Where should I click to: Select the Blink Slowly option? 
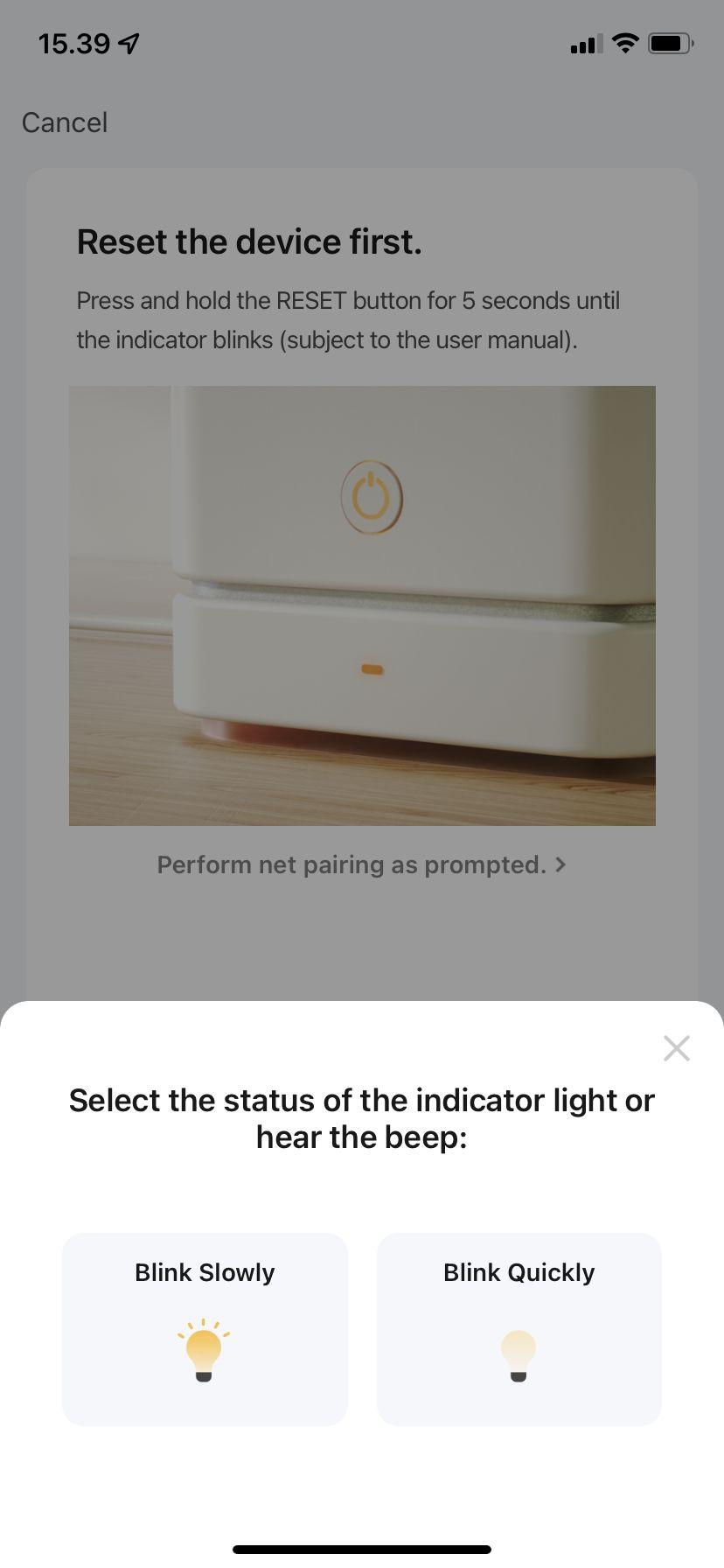point(205,1328)
